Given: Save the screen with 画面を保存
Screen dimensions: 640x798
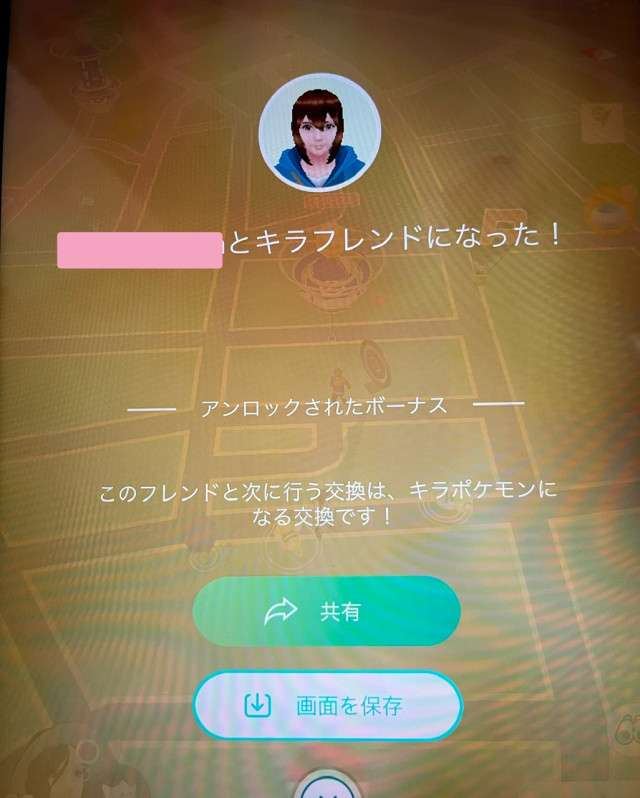Looking at the screenshot, I should 326,705.
